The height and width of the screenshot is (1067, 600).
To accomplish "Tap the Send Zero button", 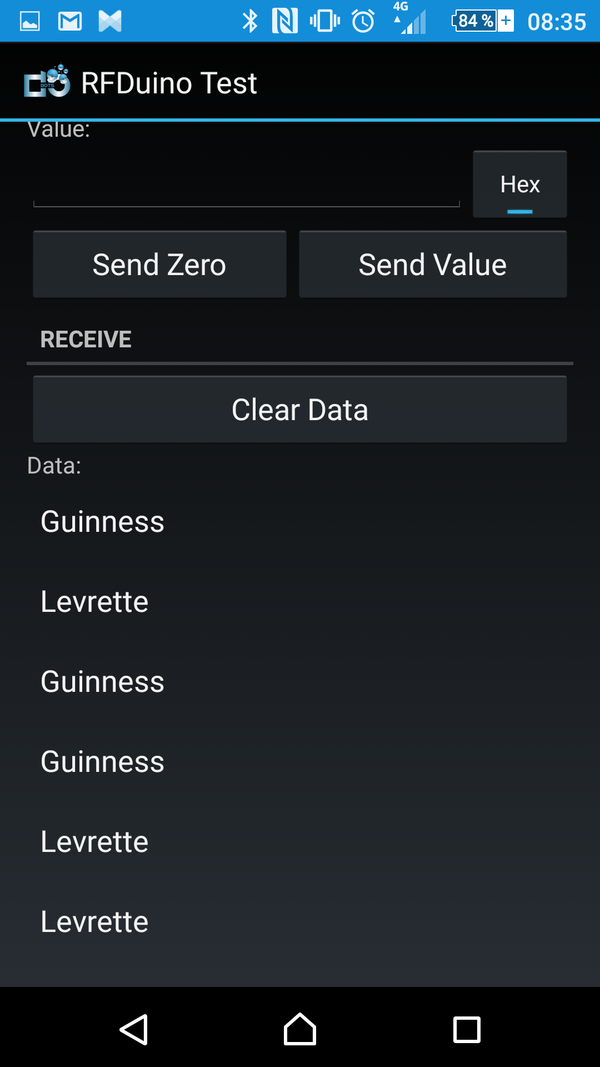I will [x=159, y=265].
